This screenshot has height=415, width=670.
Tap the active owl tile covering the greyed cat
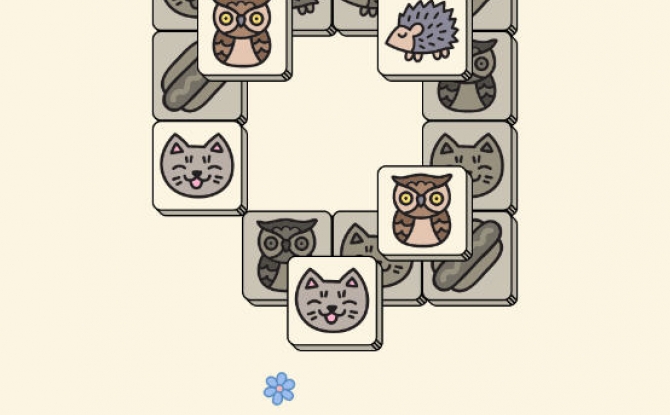click(x=423, y=210)
